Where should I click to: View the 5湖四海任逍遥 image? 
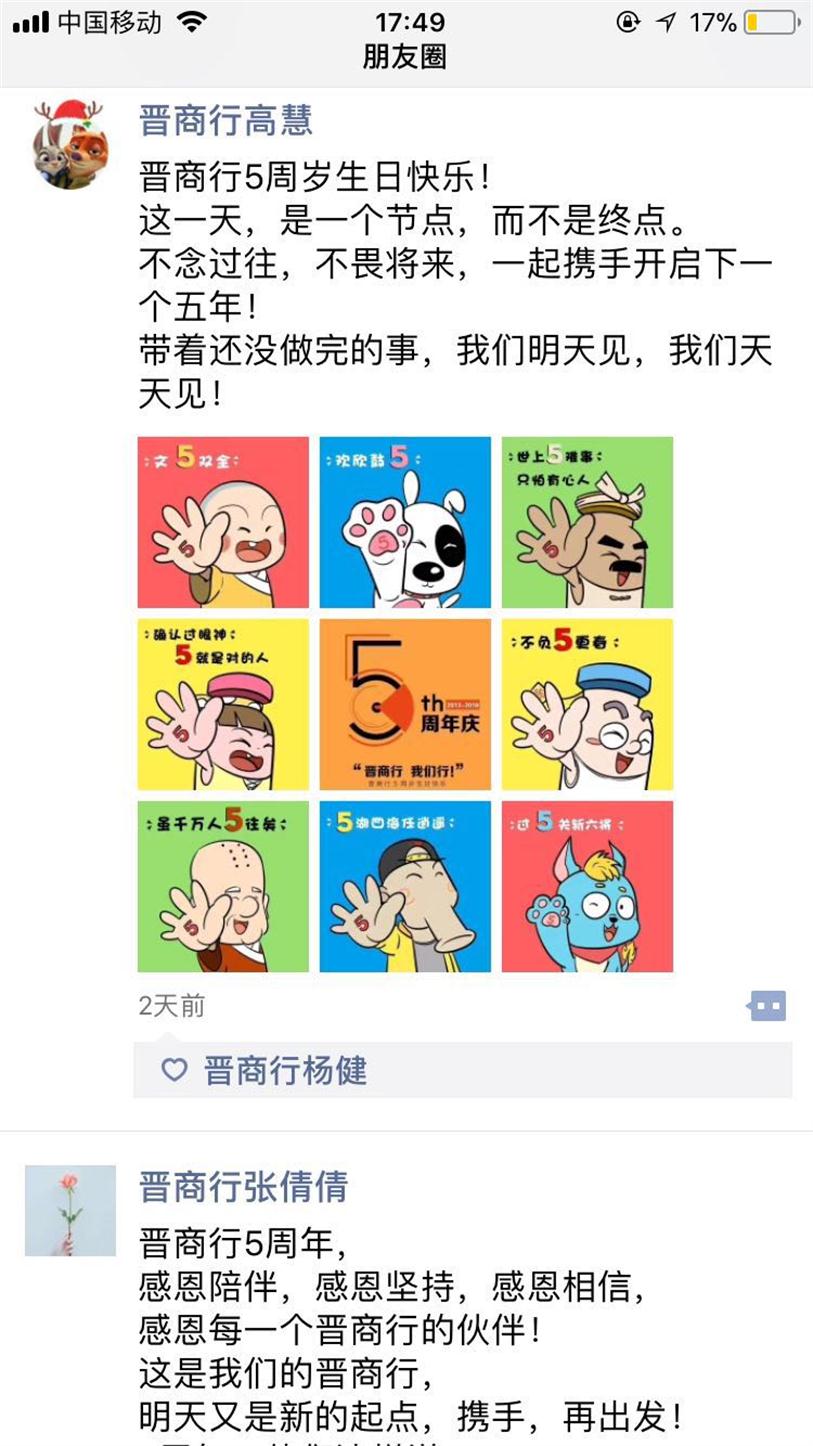point(405,886)
